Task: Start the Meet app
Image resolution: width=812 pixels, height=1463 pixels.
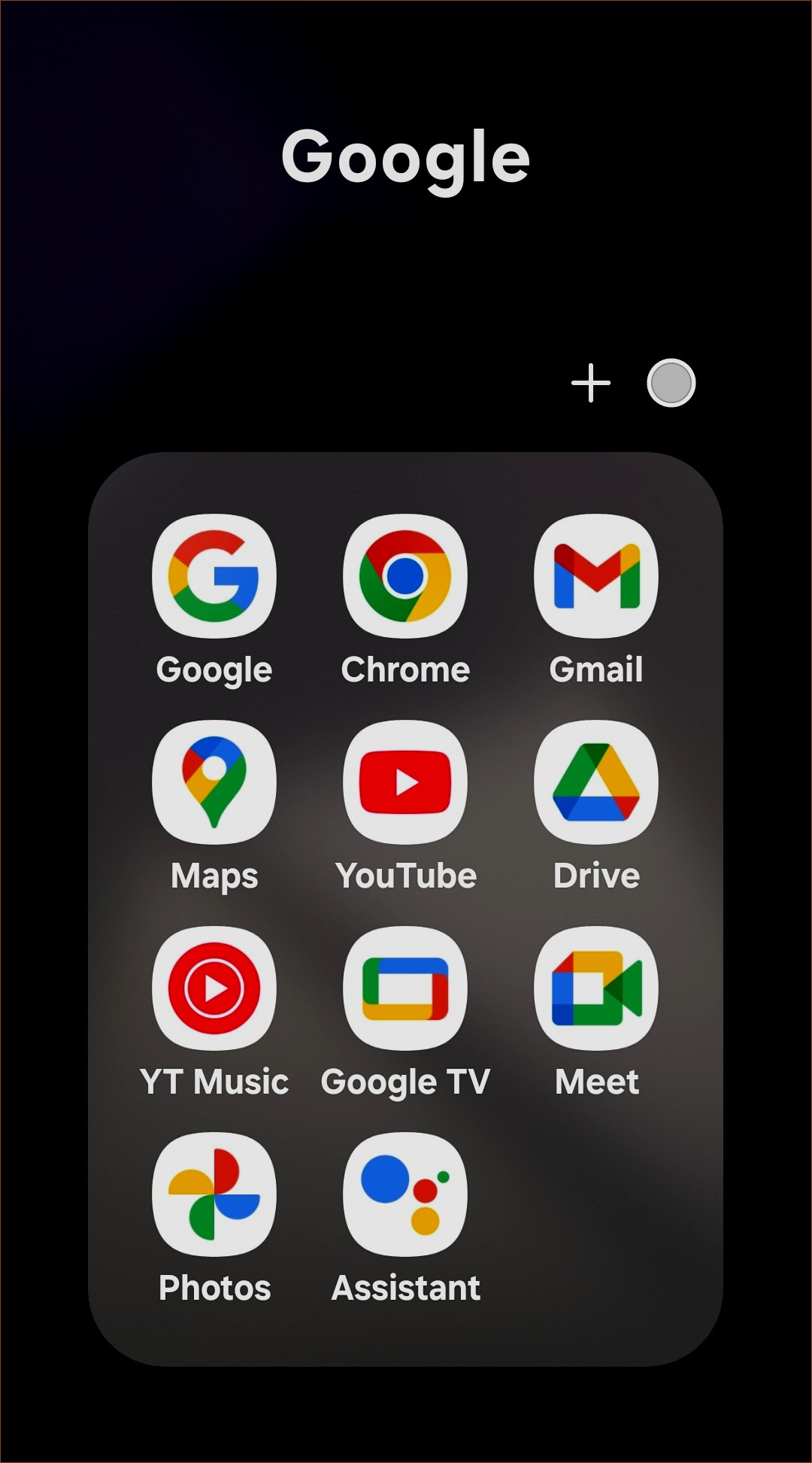Action: coord(596,988)
